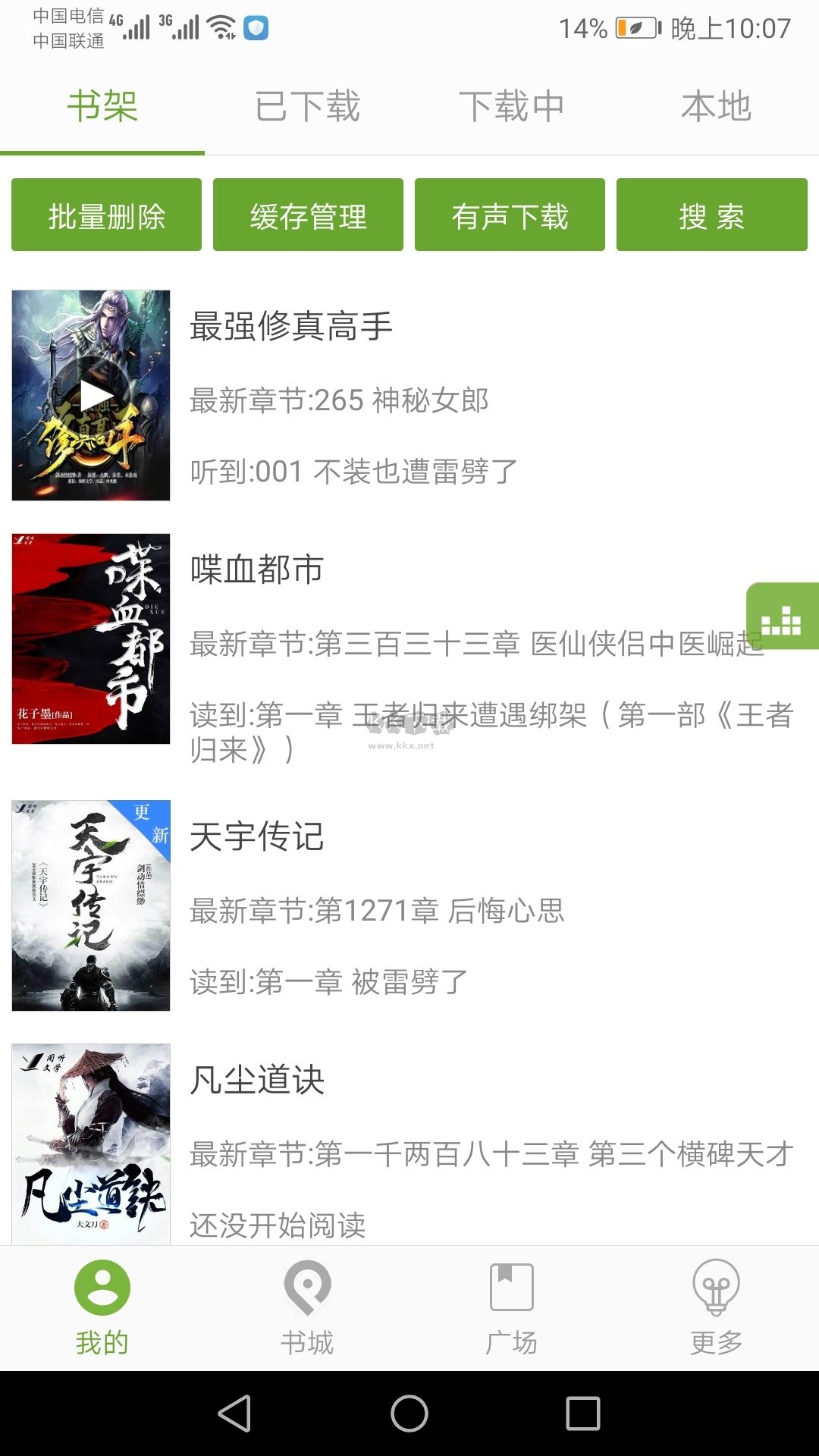Tap the cover thumbnail of 喋血都市

(x=91, y=639)
